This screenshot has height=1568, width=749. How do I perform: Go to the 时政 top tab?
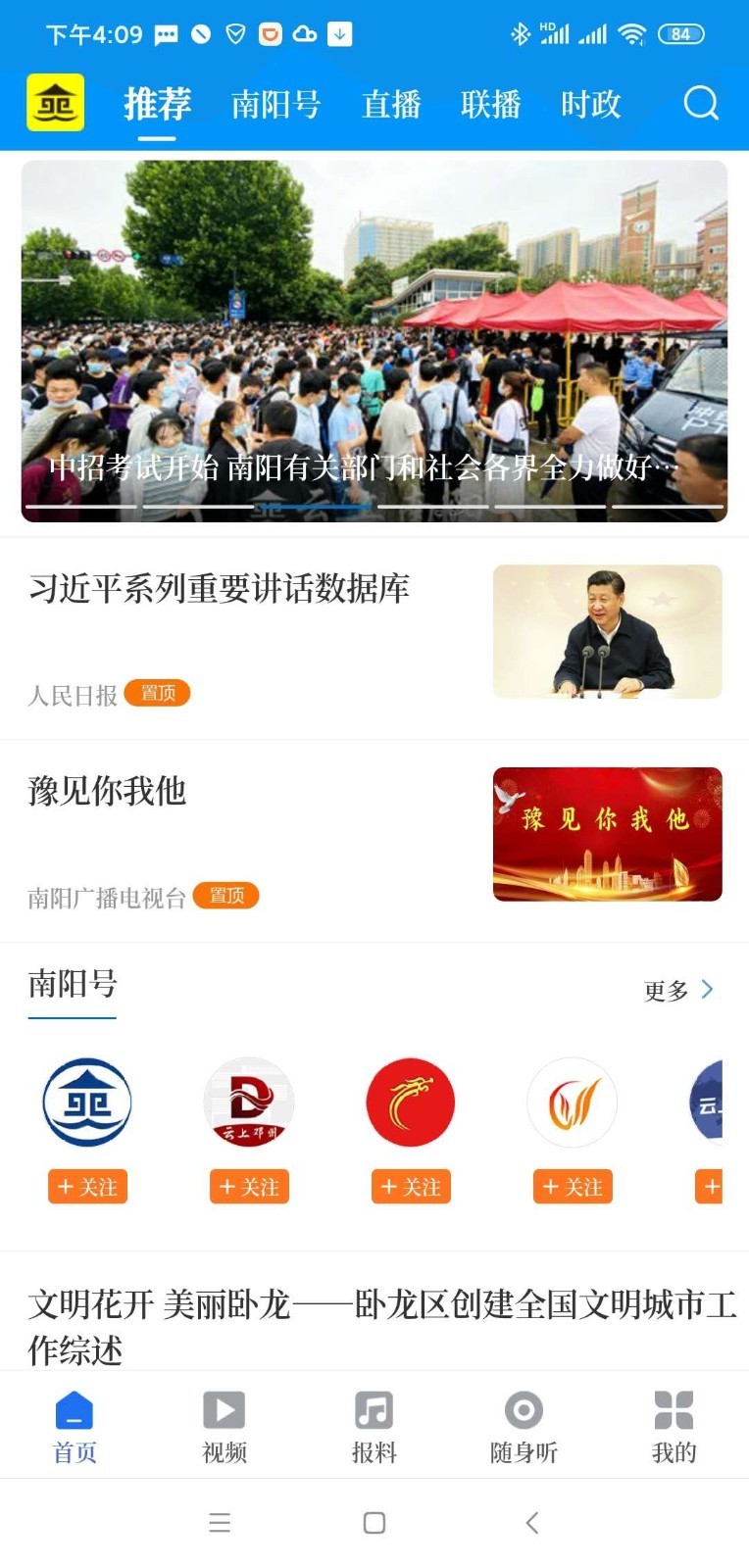coord(590,104)
